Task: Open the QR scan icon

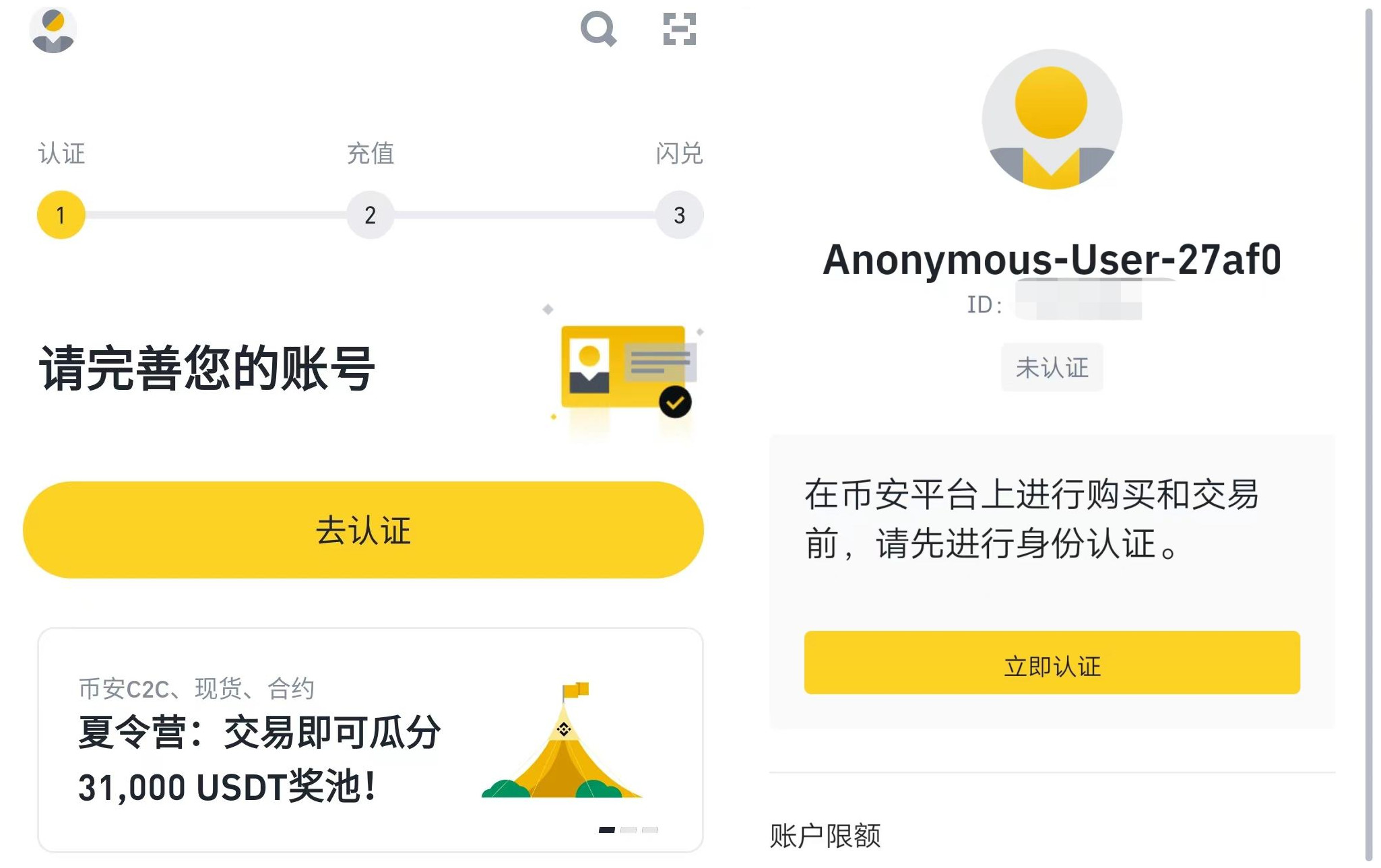Action: pyautogui.click(x=679, y=29)
